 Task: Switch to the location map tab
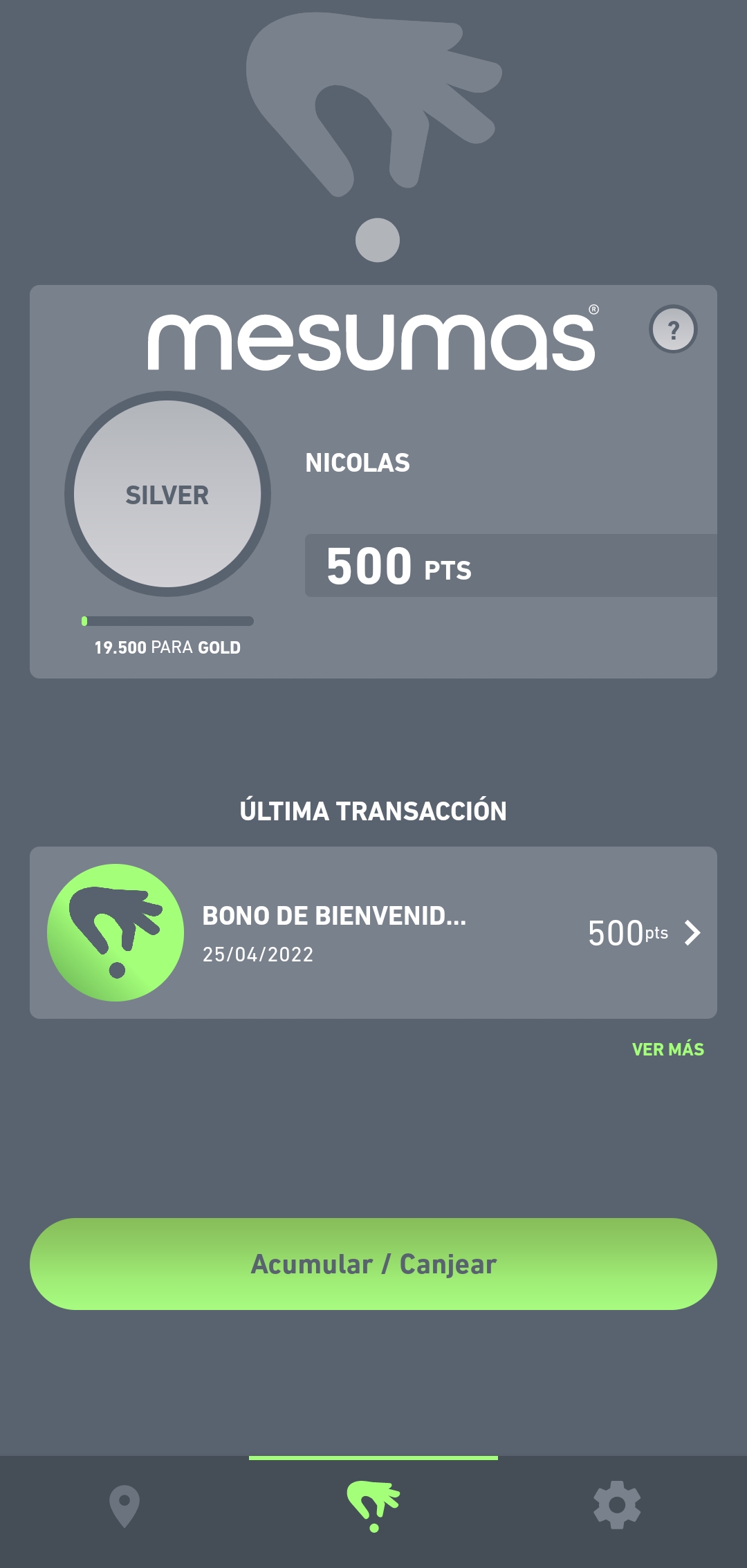pos(124,1506)
